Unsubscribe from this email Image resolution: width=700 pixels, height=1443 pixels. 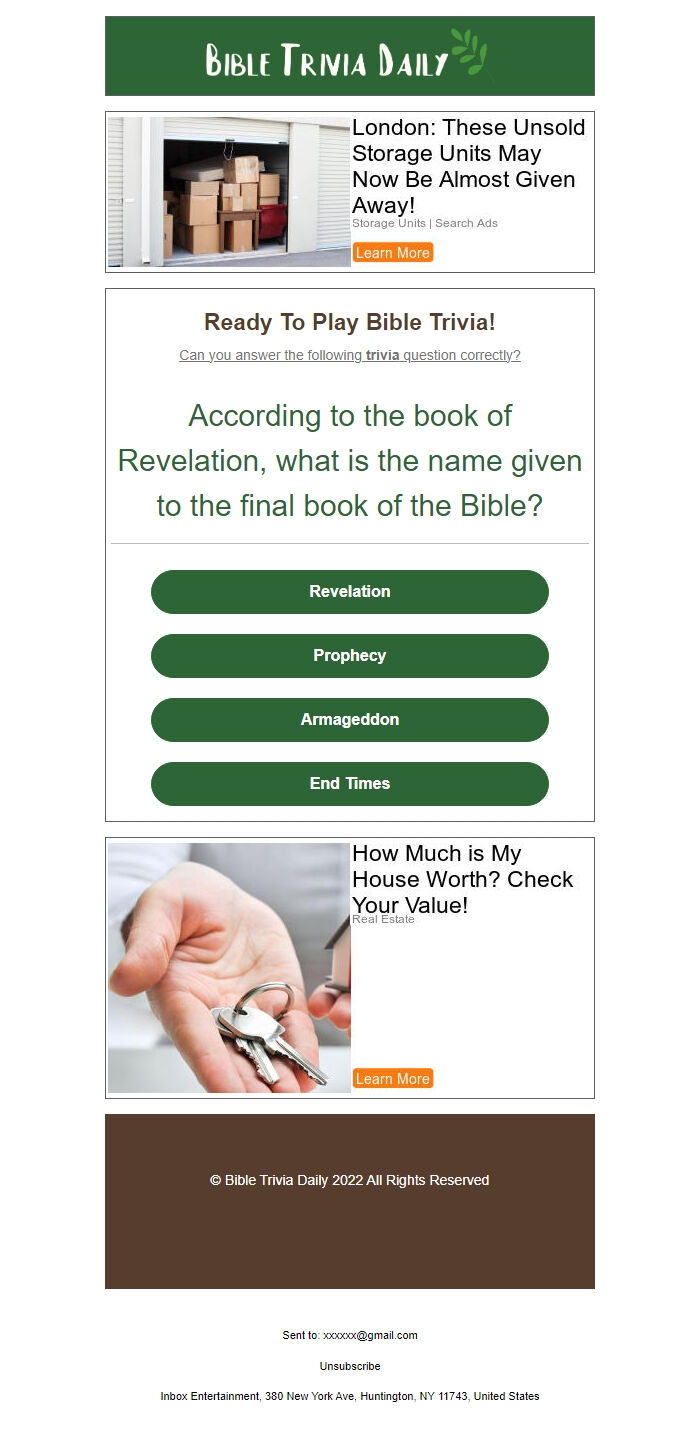pos(349,1366)
